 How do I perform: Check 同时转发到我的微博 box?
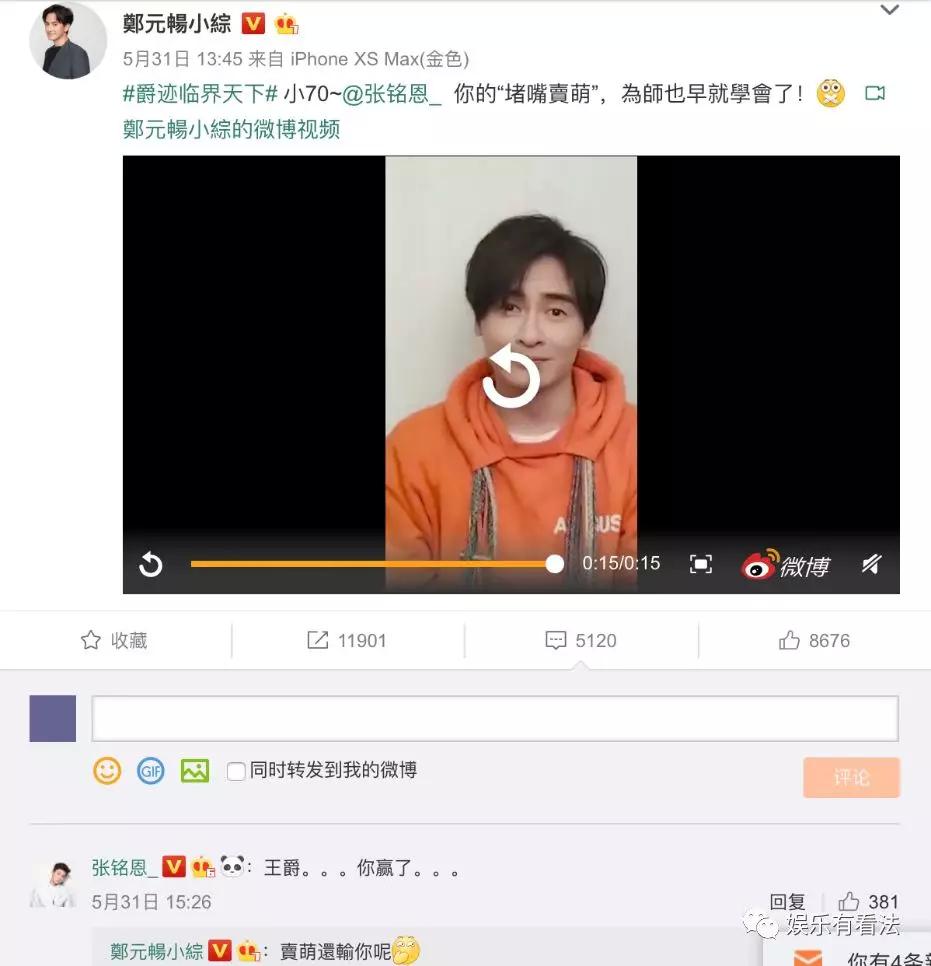(x=236, y=771)
